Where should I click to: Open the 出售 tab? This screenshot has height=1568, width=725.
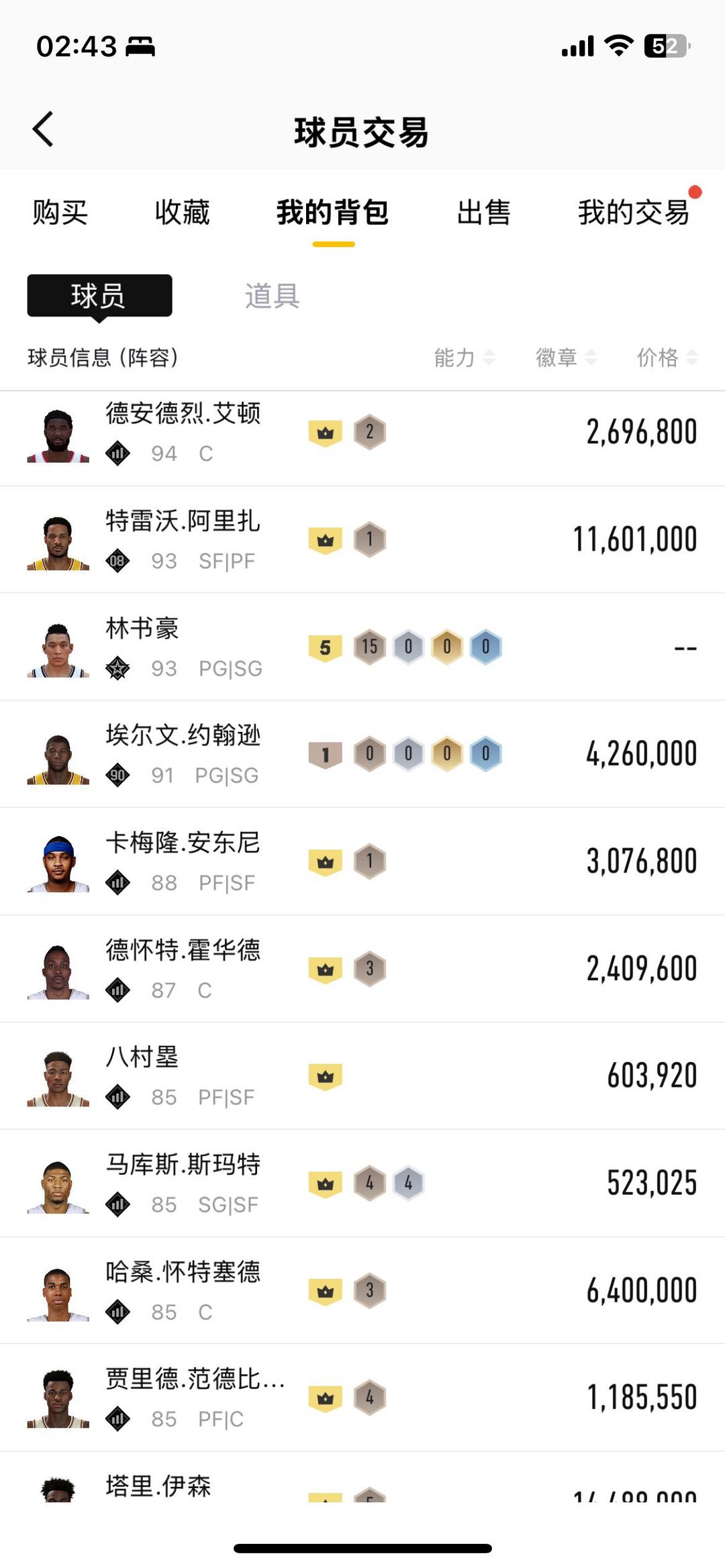483,213
